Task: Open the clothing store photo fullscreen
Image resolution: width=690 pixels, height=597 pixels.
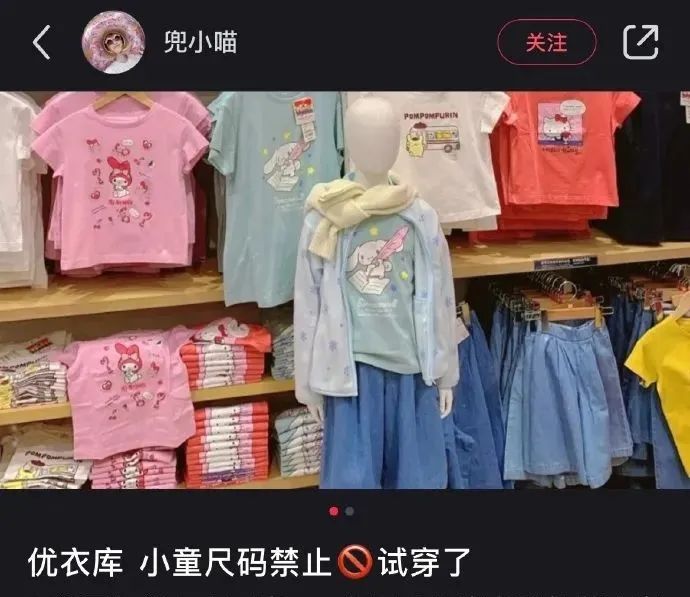Action: [x=345, y=290]
